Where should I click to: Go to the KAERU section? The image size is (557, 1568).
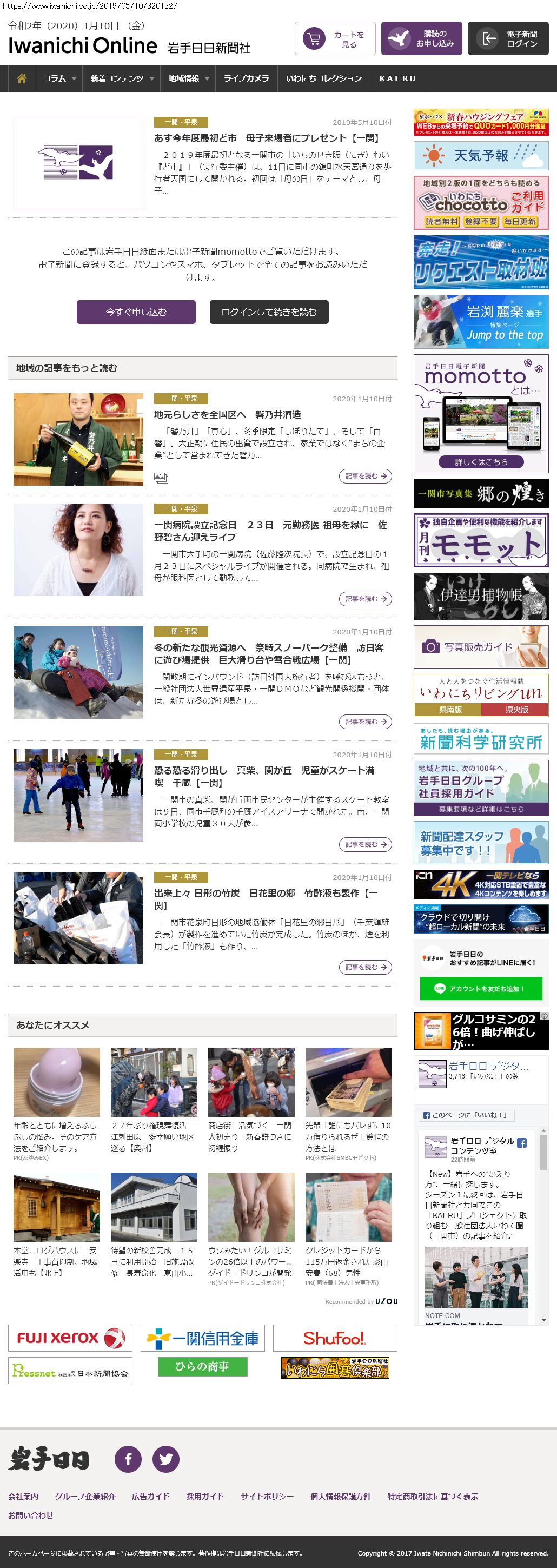[397, 78]
